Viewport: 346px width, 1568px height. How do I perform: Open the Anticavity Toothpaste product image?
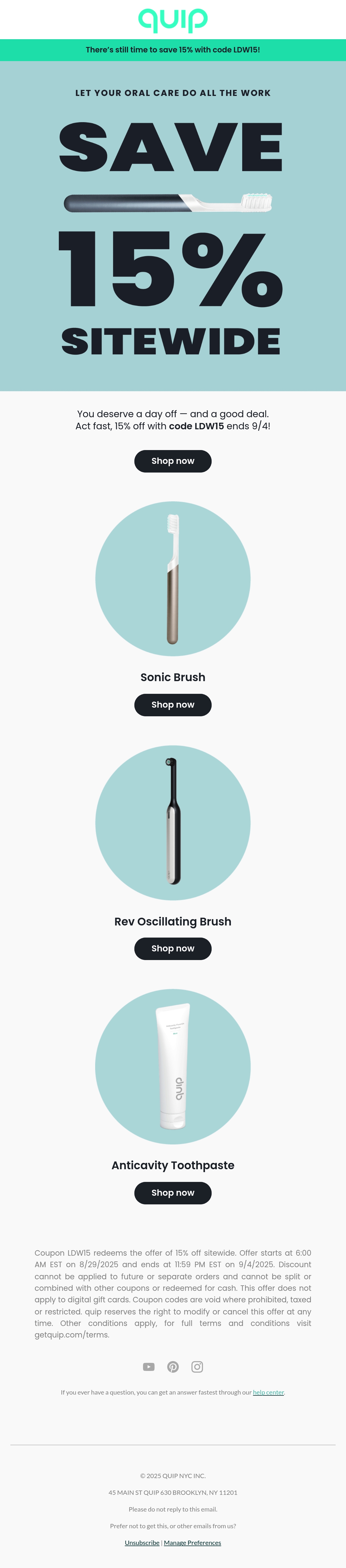pyautogui.click(x=173, y=1066)
